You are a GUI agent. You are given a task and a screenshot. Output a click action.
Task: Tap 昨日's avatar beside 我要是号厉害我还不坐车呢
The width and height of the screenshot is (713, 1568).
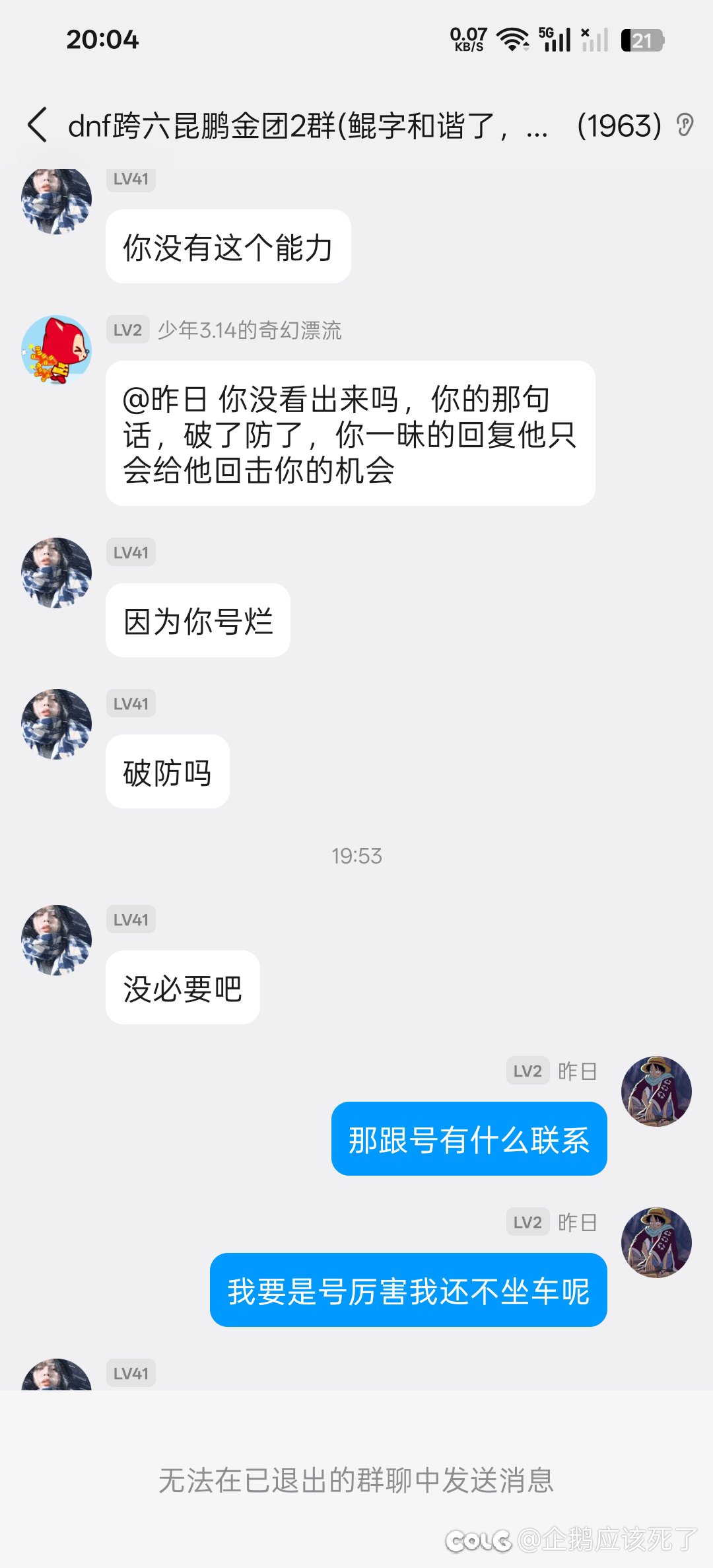(656, 1242)
